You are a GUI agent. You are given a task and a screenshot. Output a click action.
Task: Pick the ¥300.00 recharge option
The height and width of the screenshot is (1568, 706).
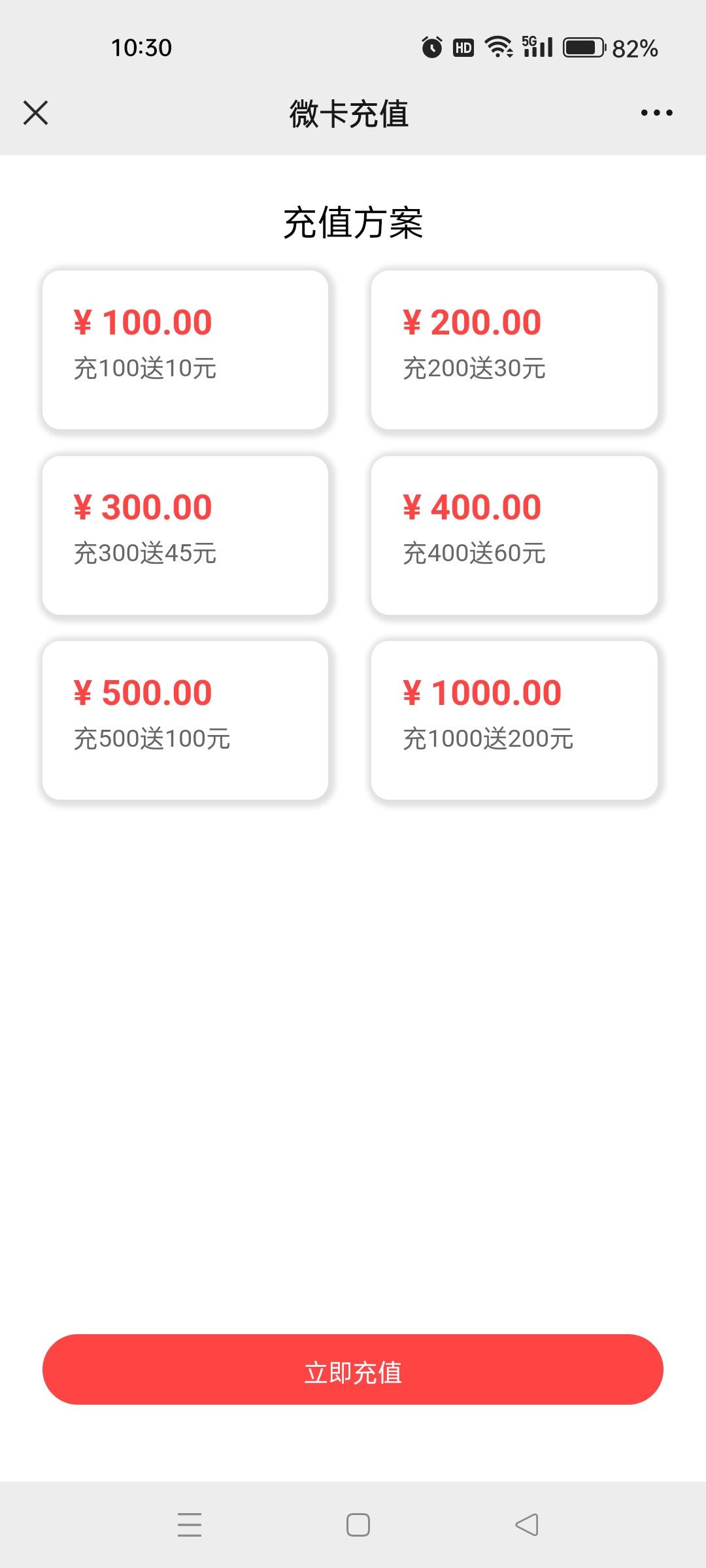click(x=185, y=535)
